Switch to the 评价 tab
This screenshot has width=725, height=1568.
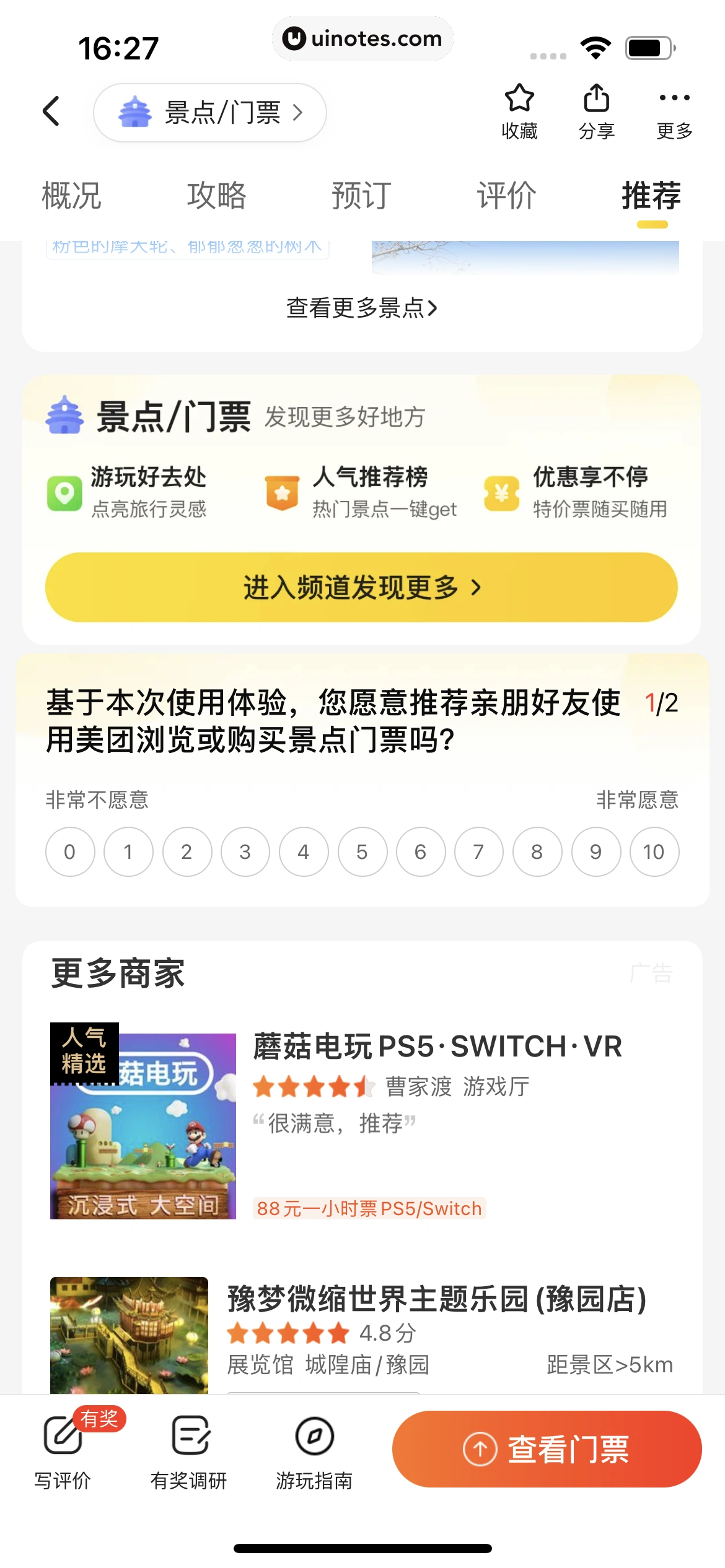pyautogui.click(x=506, y=196)
